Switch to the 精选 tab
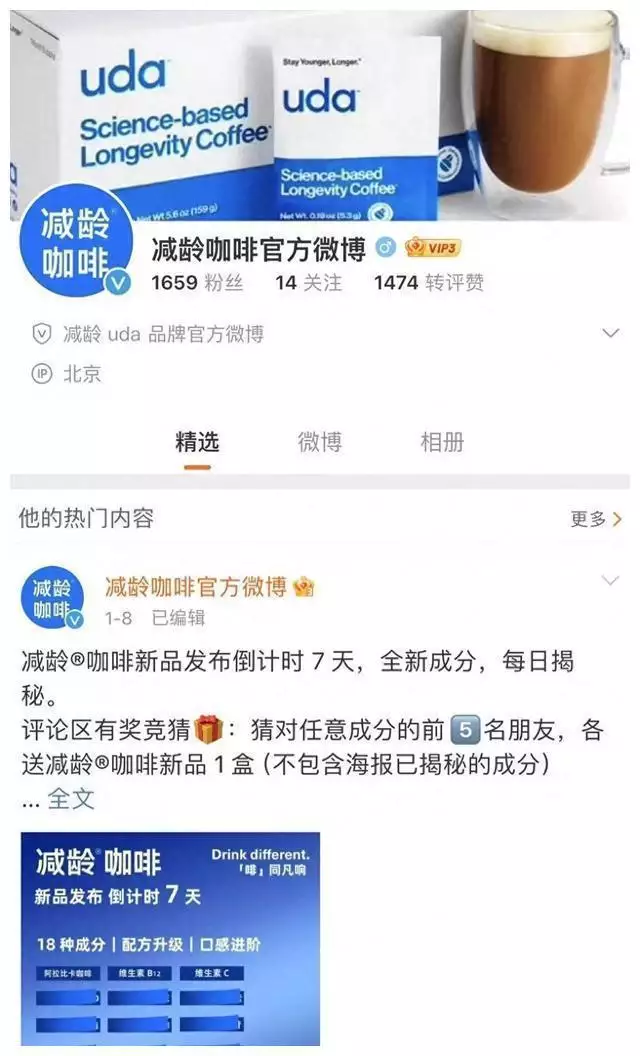This screenshot has height=1056, width=640. tap(197, 443)
